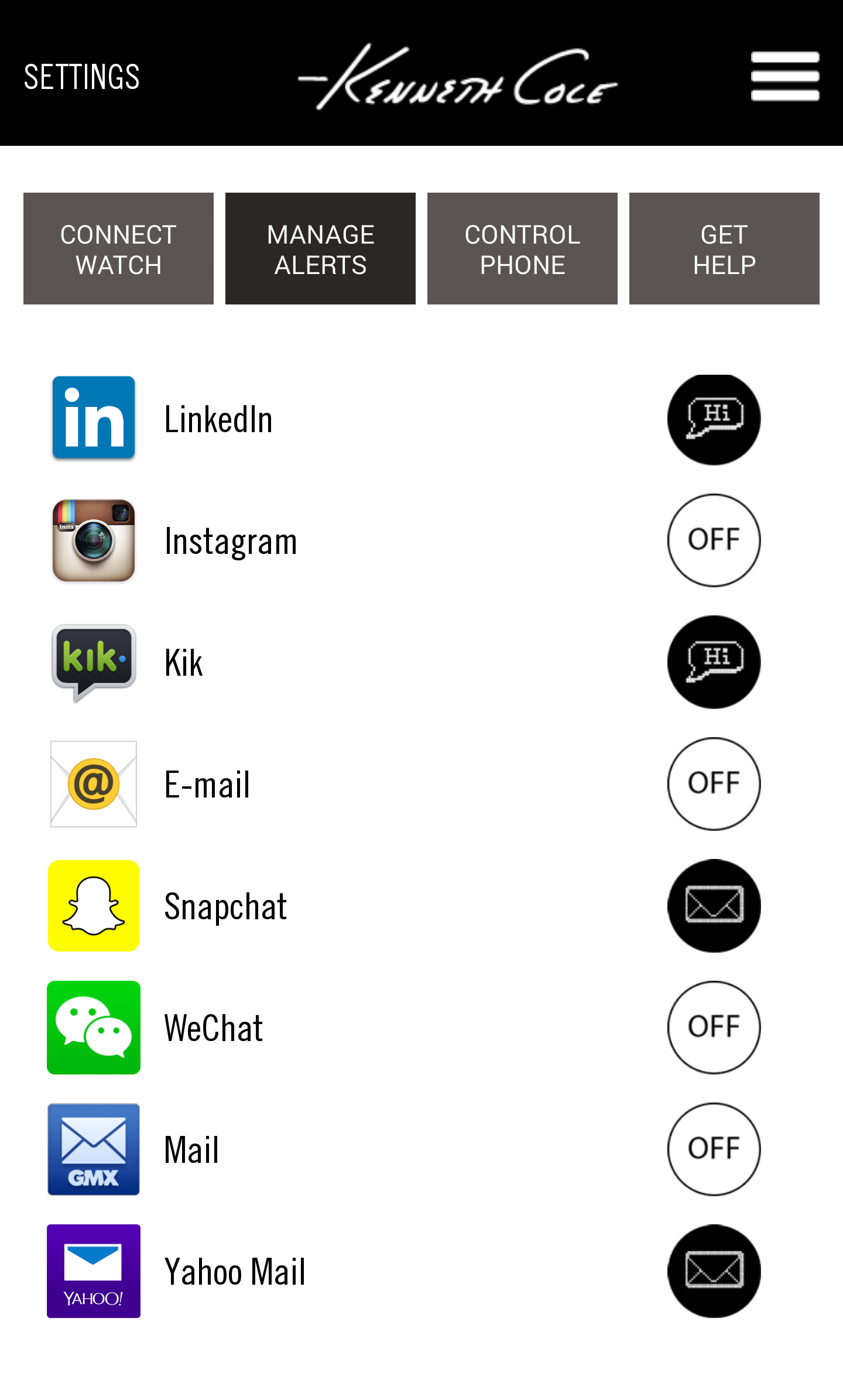The height and width of the screenshot is (1400, 843).
Task: Turn on GMX Mail alerts
Action: 714,1149
